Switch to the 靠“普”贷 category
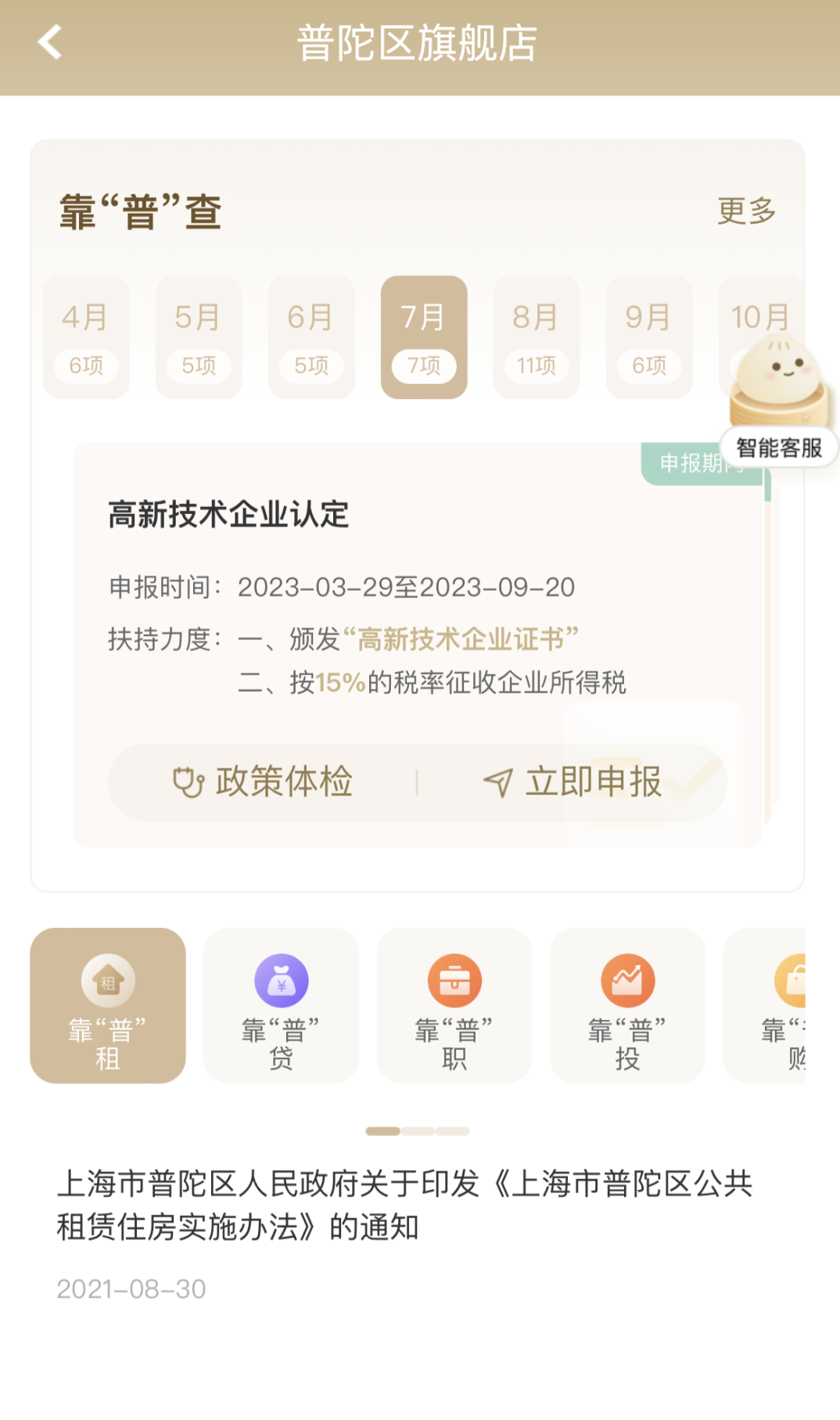 281,1005
